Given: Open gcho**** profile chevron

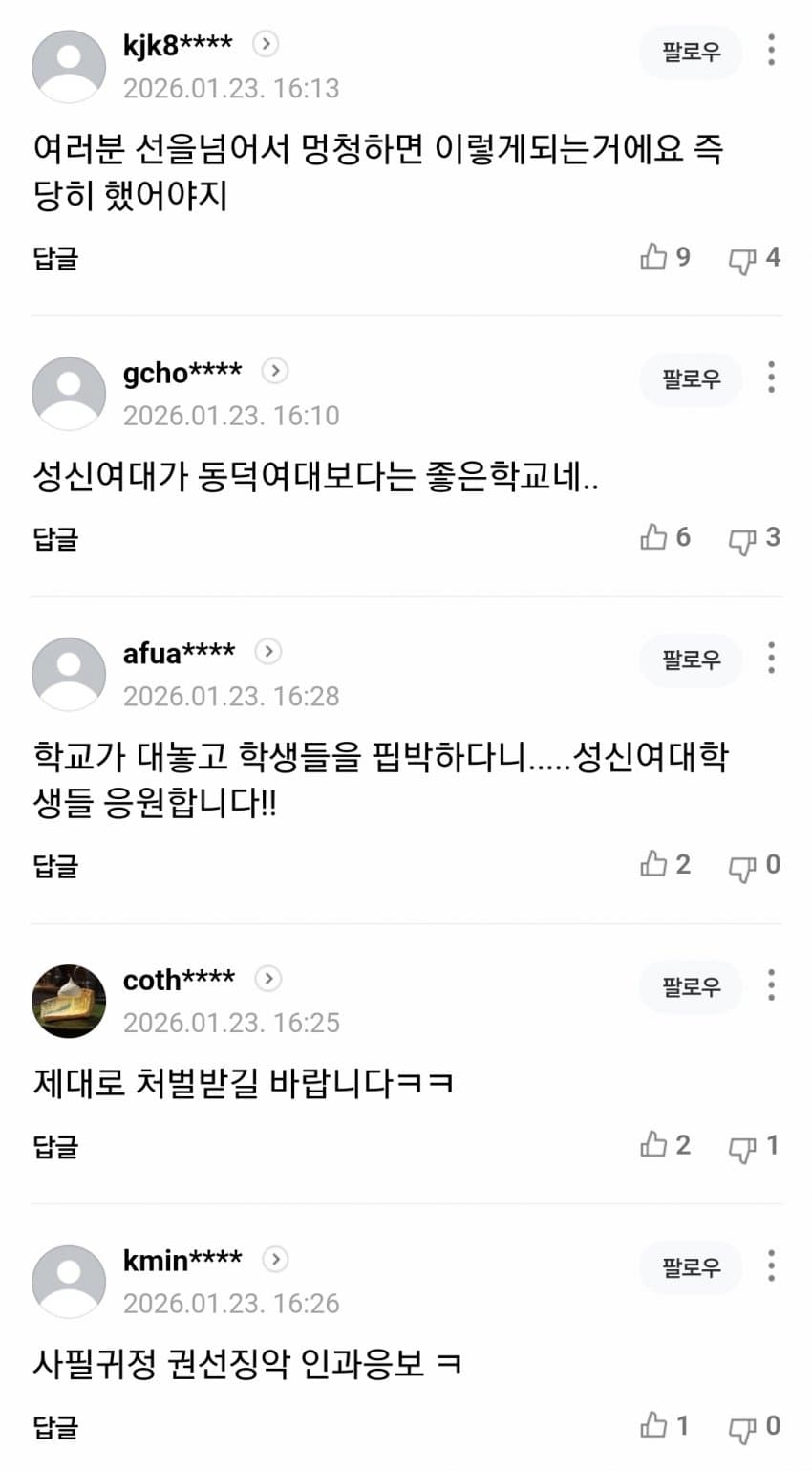Looking at the screenshot, I should coord(275,371).
